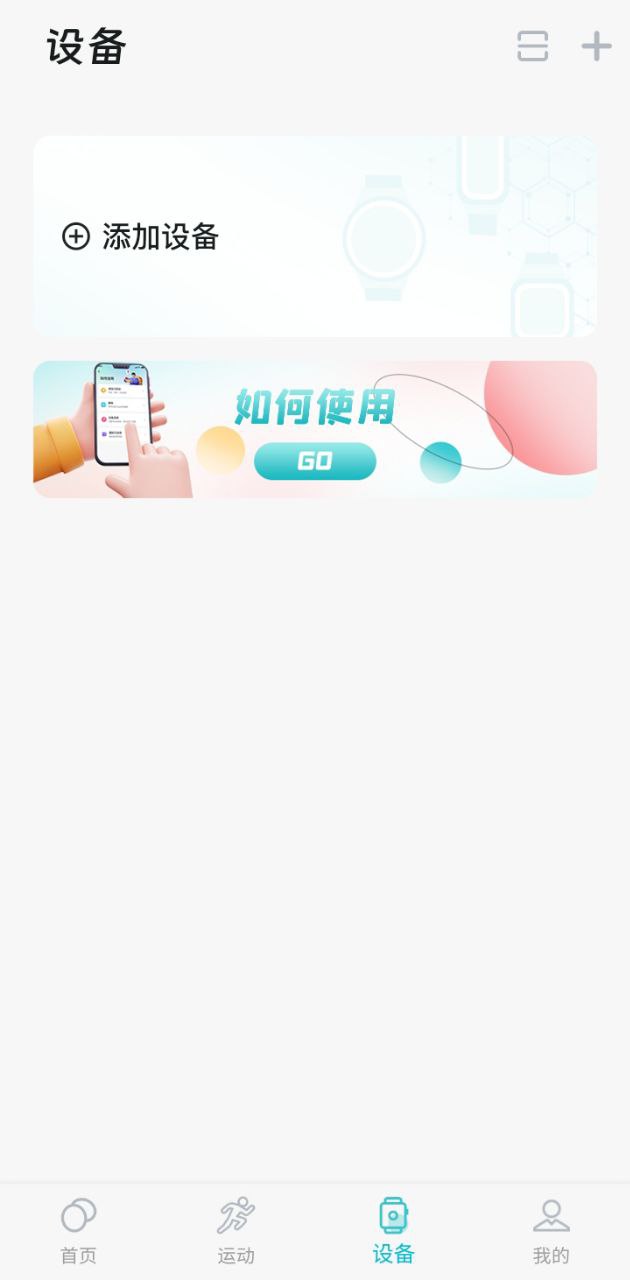The image size is (630, 1280).
Task: Tap the plus icon to add a device
Action: click(x=596, y=46)
